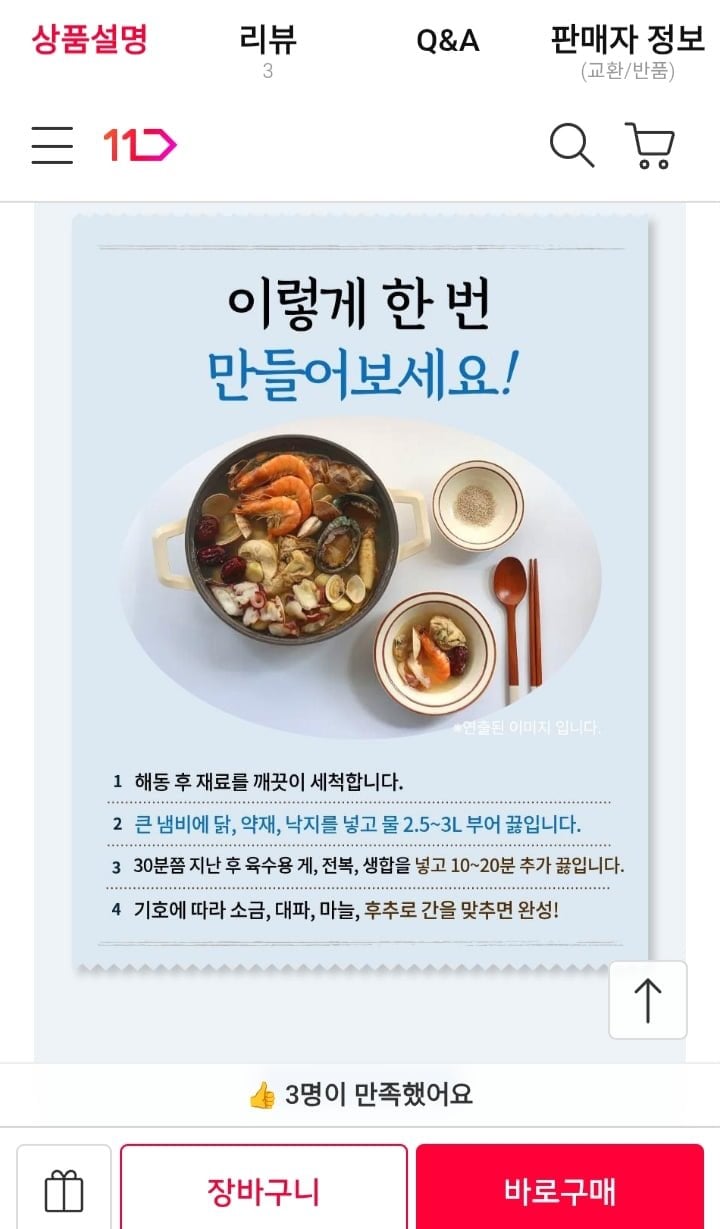Tap the gift icon button
The width and height of the screenshot is (720, 1229).
point(64,1188)
